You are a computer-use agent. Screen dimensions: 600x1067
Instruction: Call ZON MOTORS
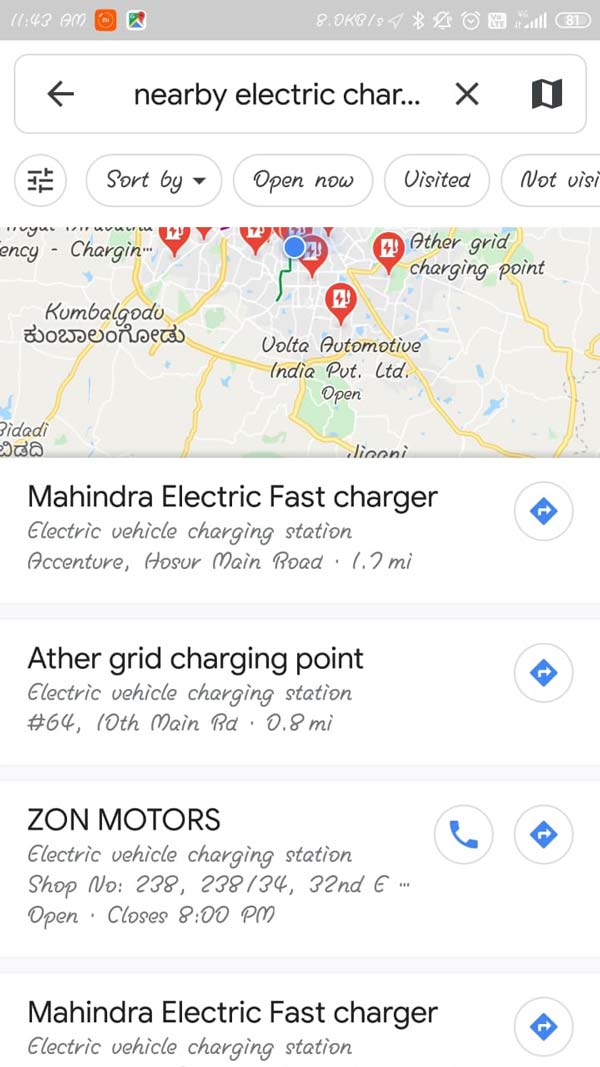(464, 834)
